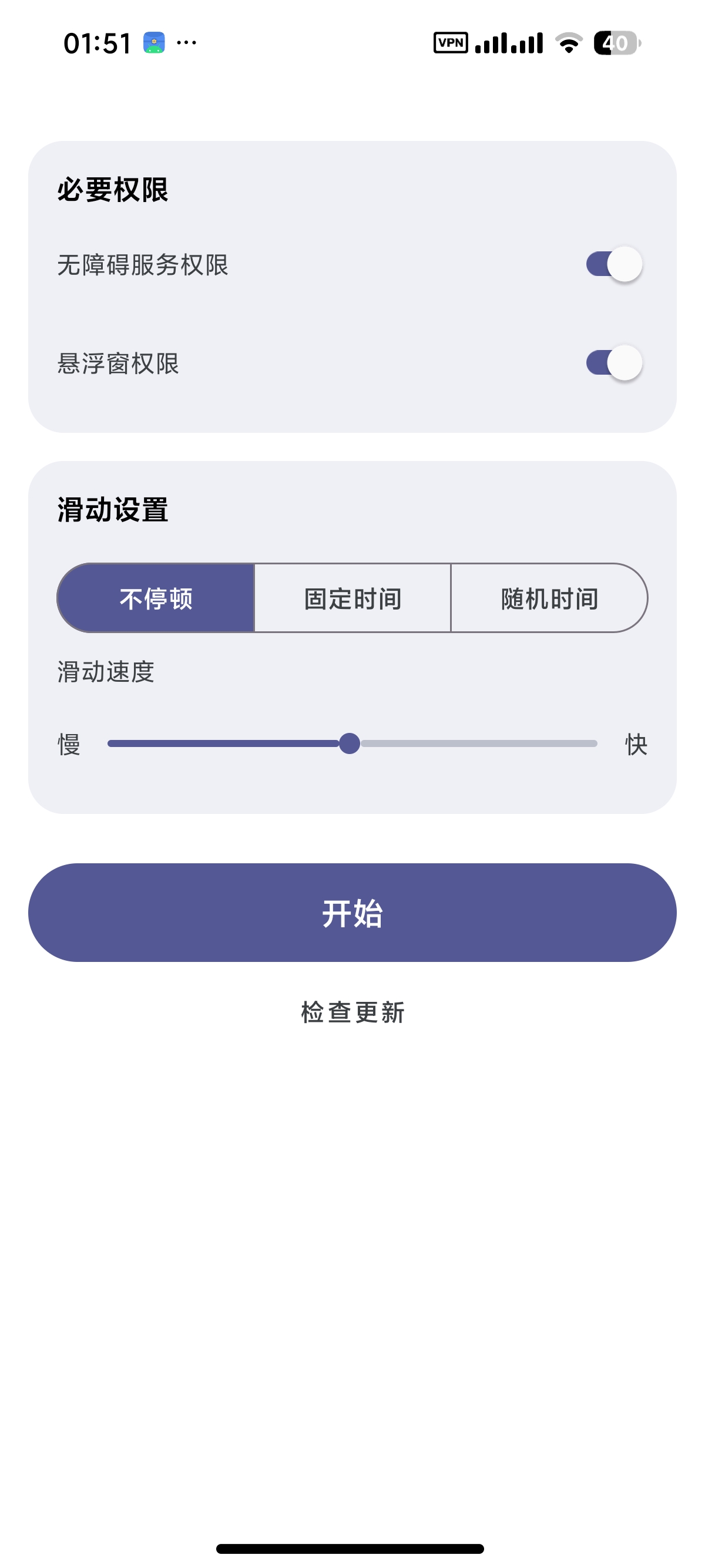The width and height of the screenshot is (705, 1568).
Task: Disable the 悬浮窗权限 switch
Action: click(x=614, y=364)
